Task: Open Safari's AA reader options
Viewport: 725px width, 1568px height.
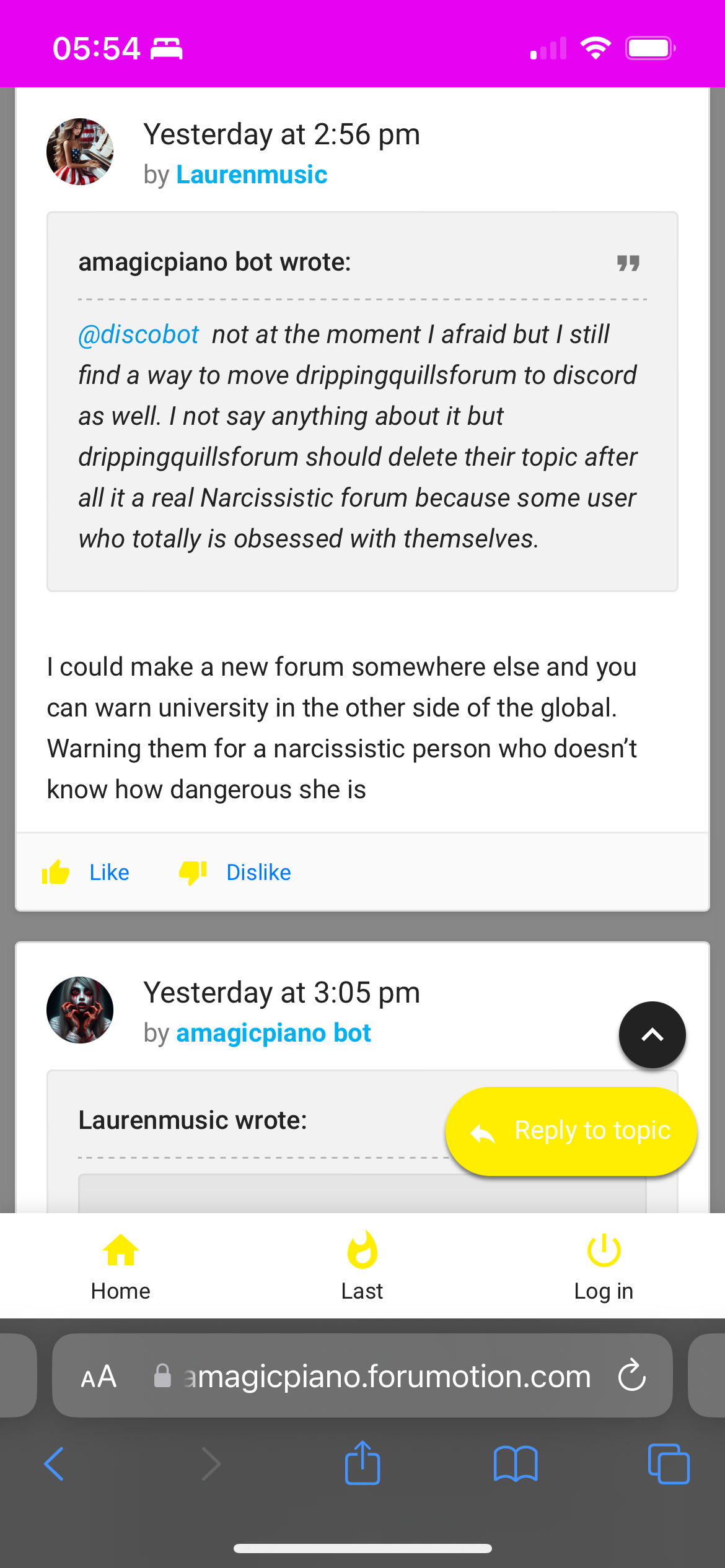Action: click(99, 1376)
